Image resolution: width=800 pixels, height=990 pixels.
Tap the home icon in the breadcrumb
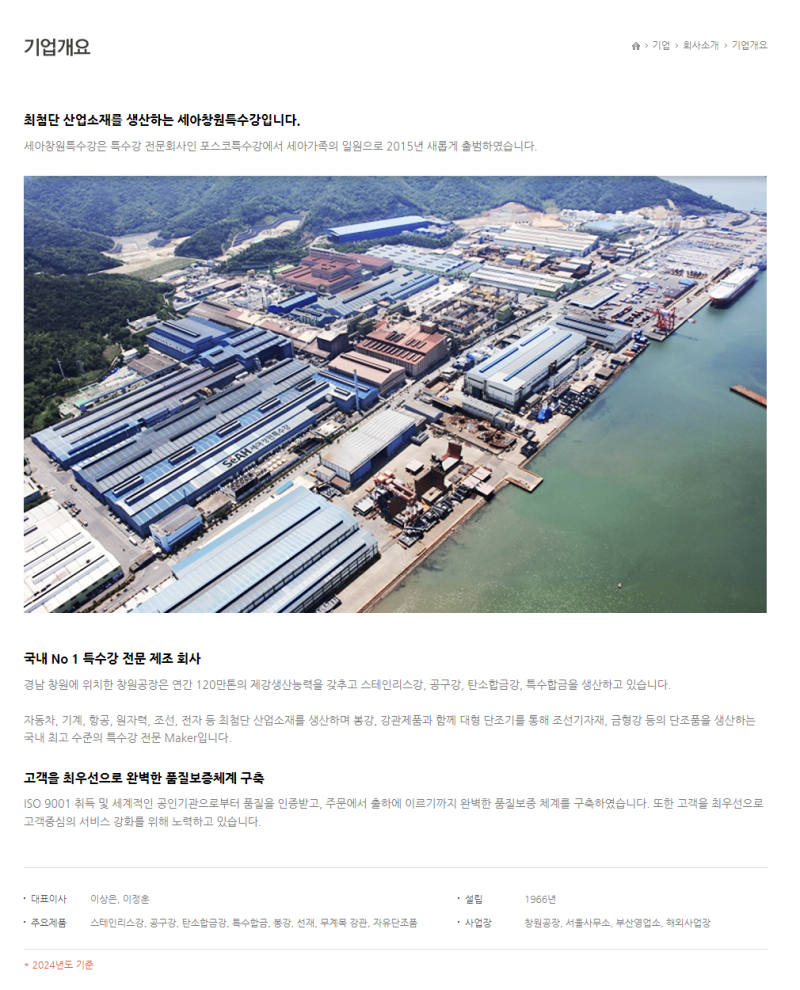click(x=636, y=46)
